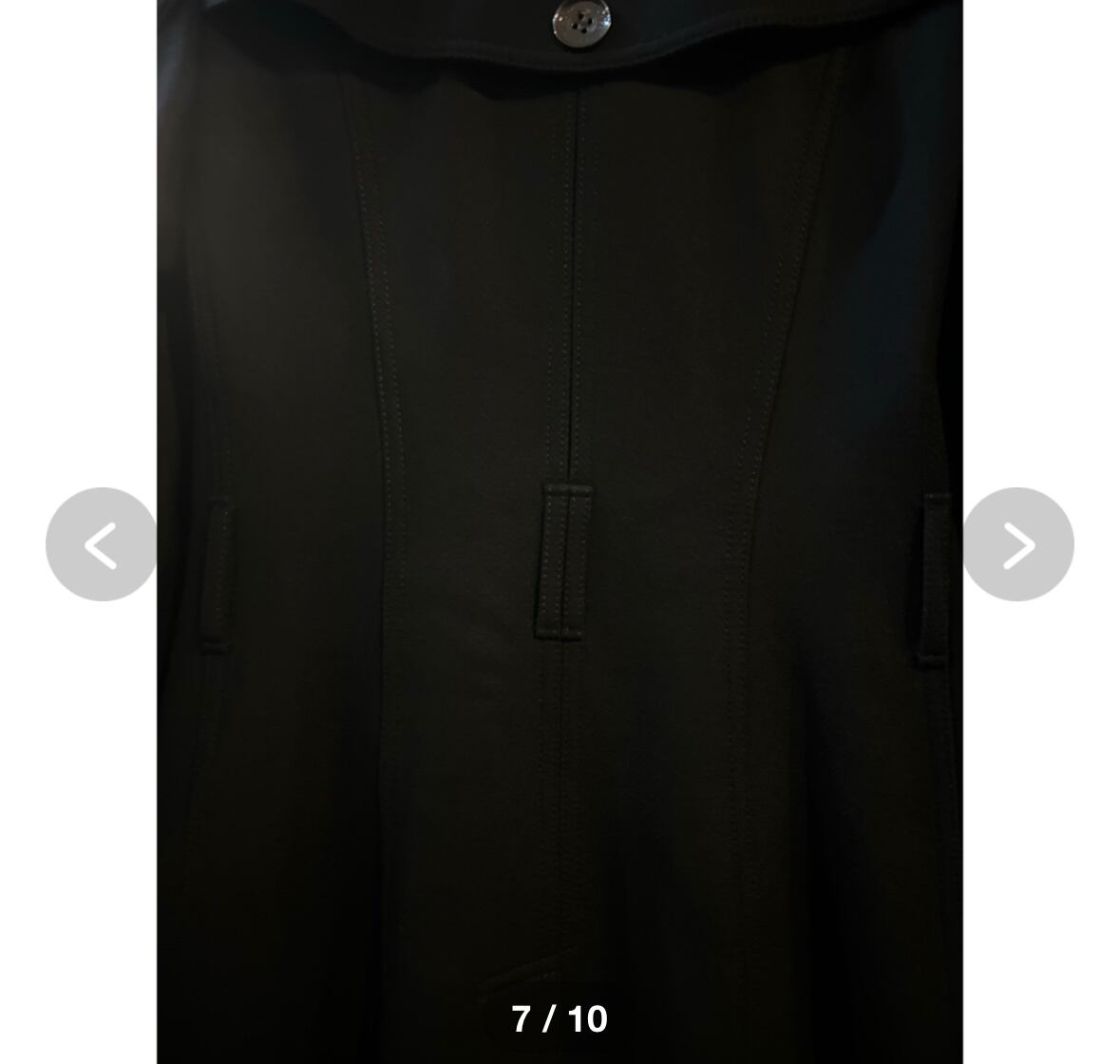The image size is (1120, 1064).
Task: Open the black coat photo
Action: click(x=560, y=532)
